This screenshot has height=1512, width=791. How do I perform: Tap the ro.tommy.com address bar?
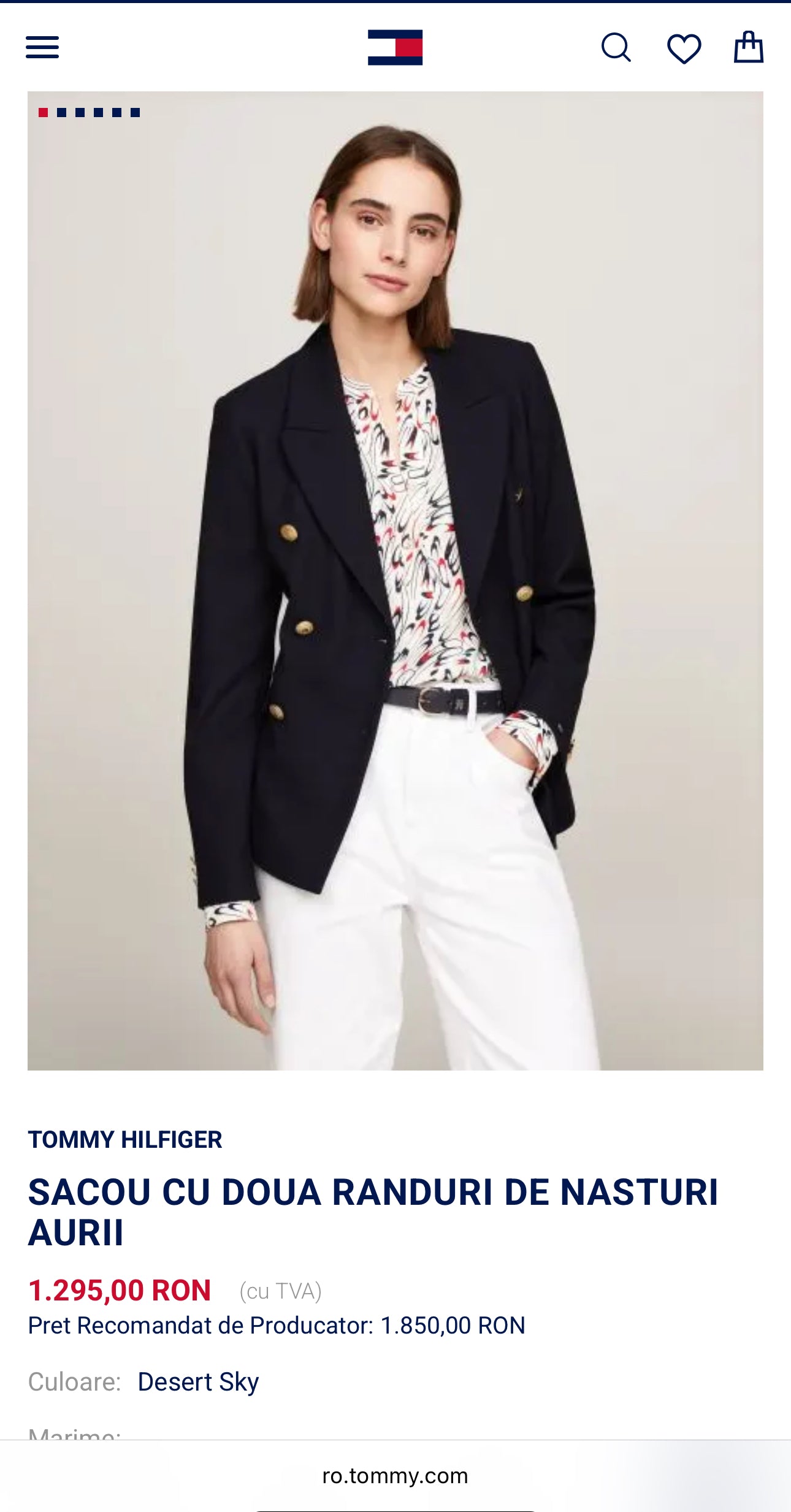pyautogui.click(x=395, y=1475)
